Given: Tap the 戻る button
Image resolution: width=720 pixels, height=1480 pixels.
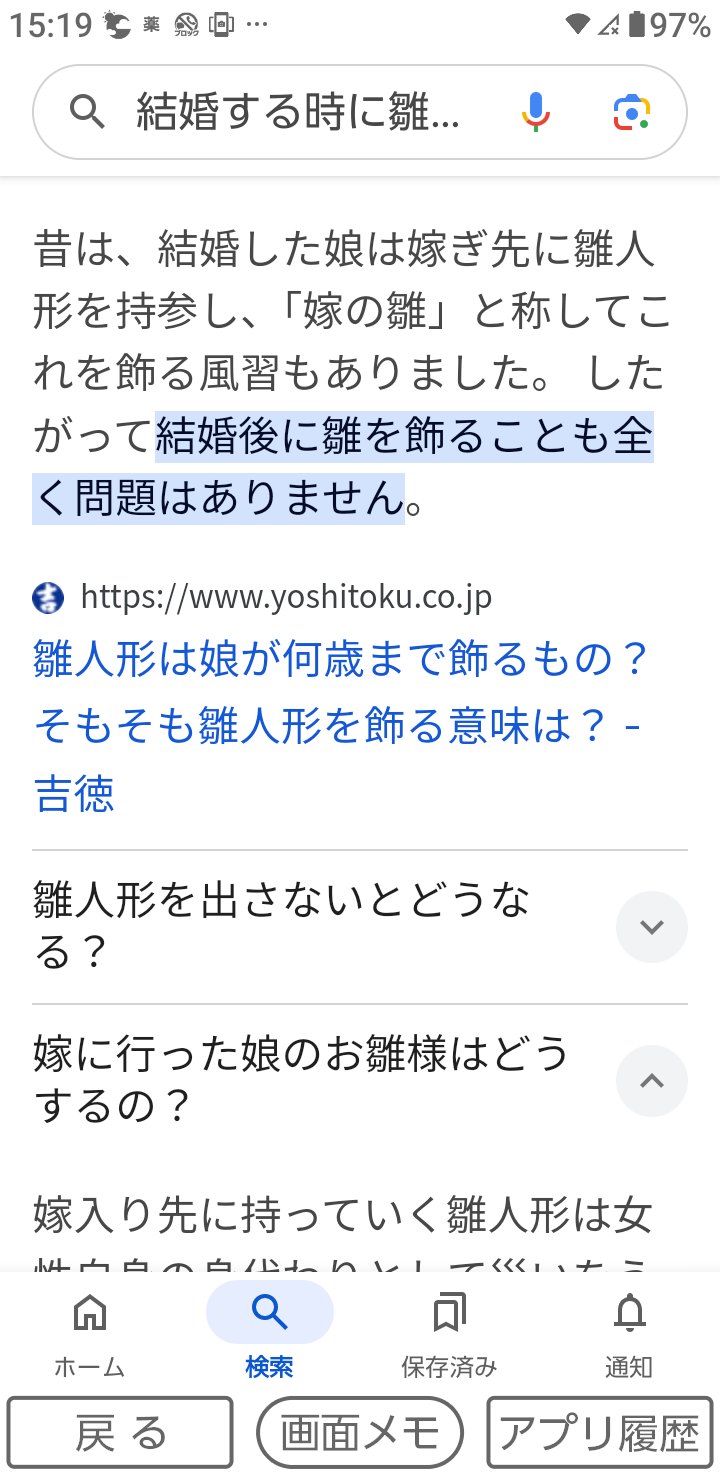Looking at the screenshot, I should pyautogui.click(x=120, y=1434).
